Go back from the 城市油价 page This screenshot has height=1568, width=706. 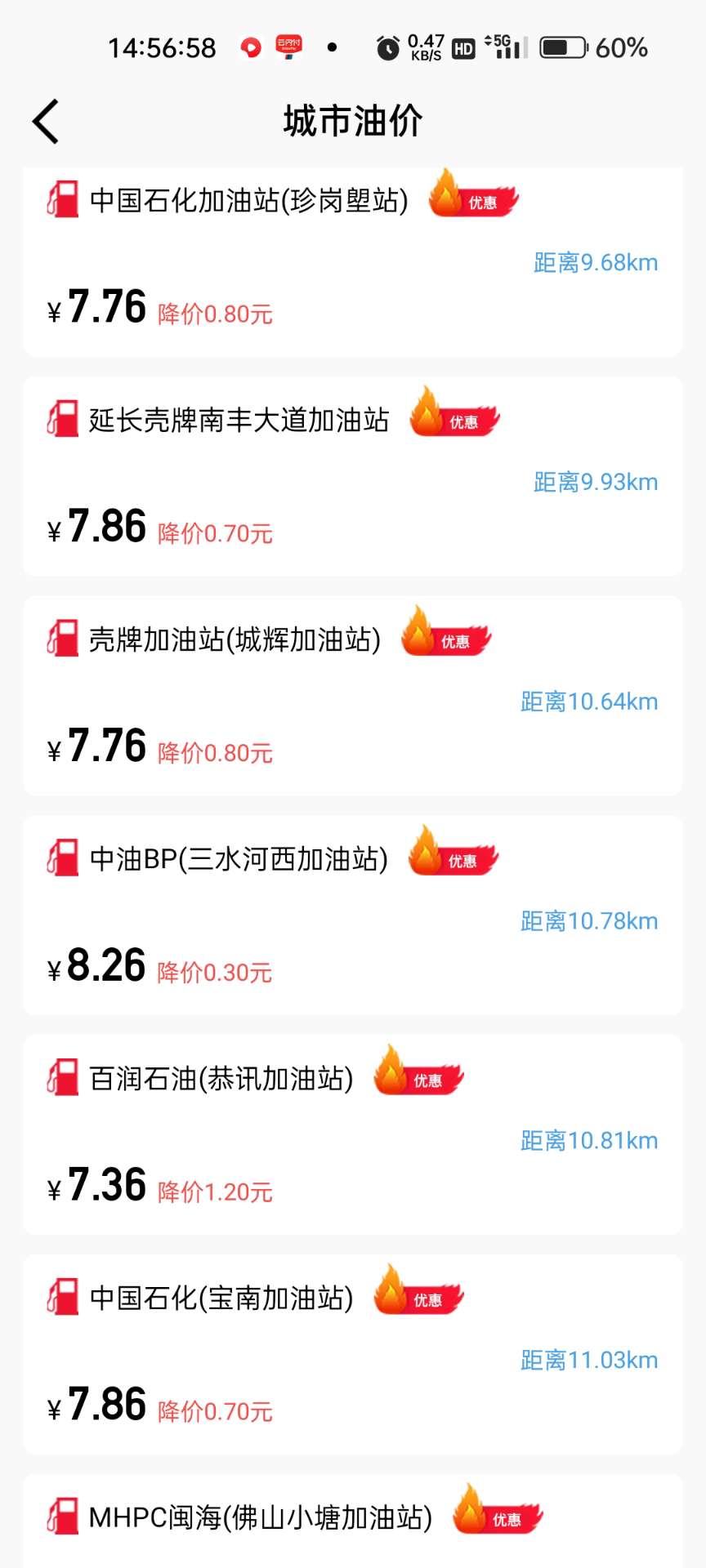tap(46, 122)
